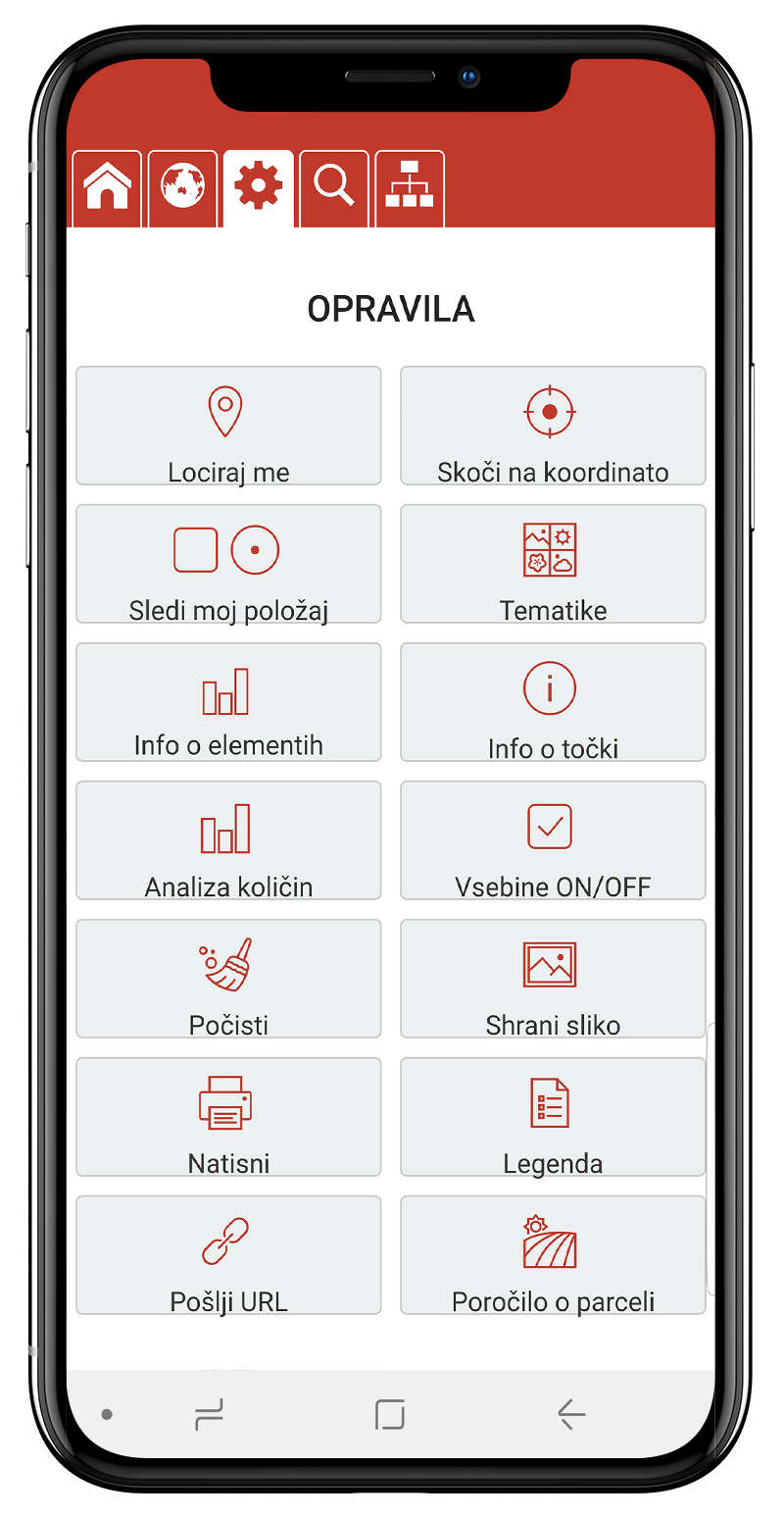Viewport: 784px width, 1518px height.
Task: Enable Sledi moj položaj
Action: [228, 564]
